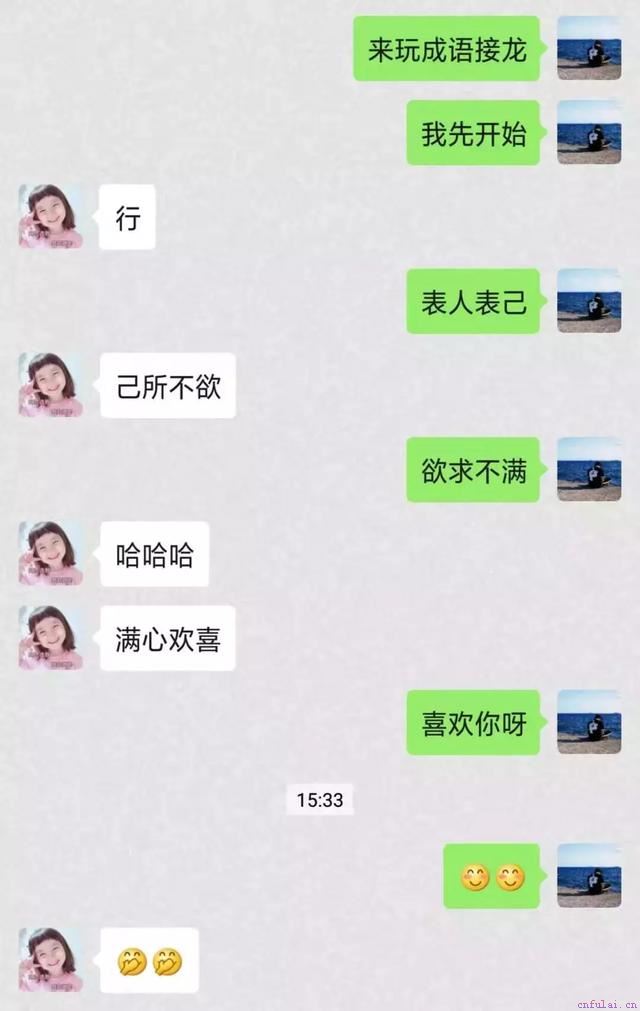Tap the avatar next to 欲求不满
Screen dimensions: 640x1011
coord(589,469)
